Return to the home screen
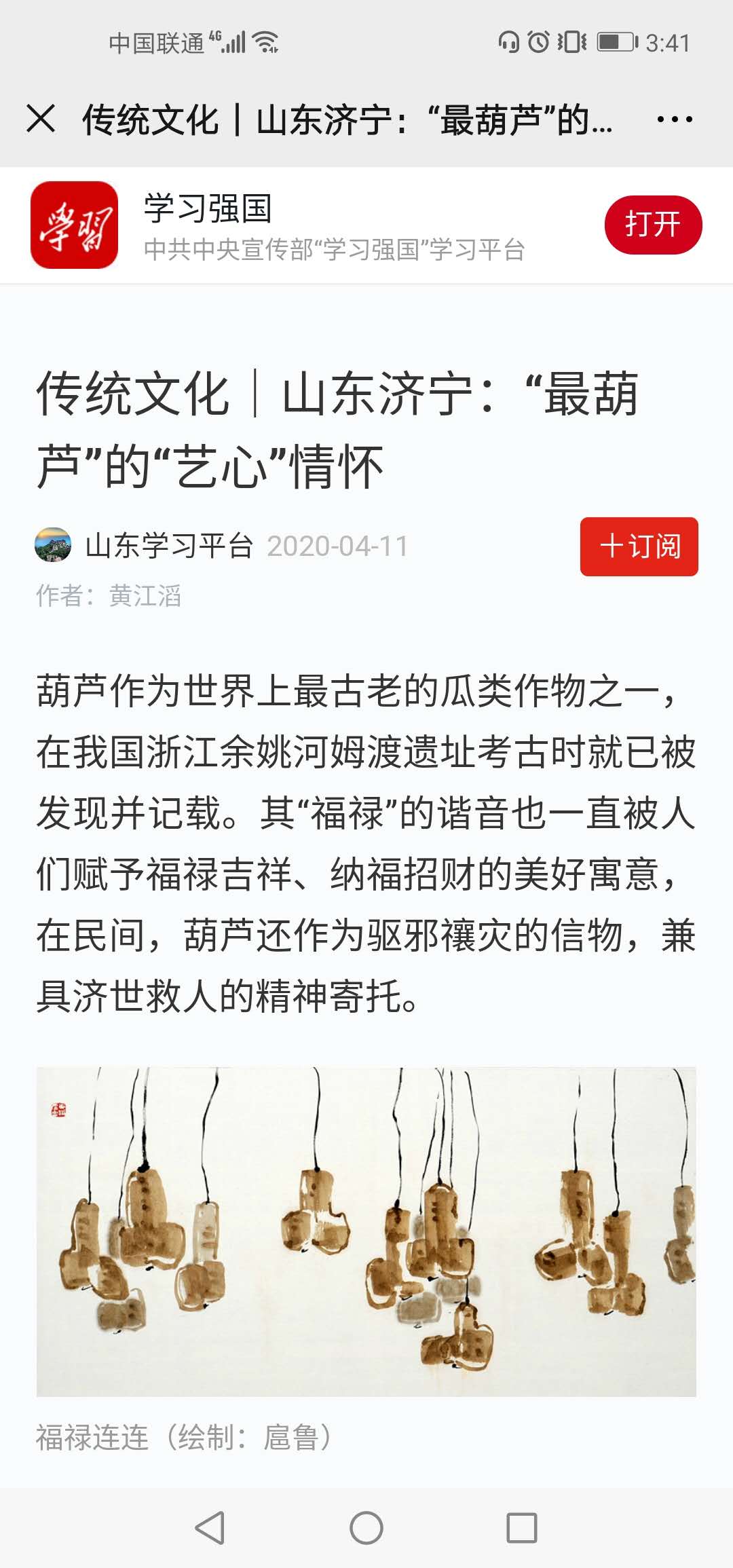 pyautogui.click(x=366, y=1528)
